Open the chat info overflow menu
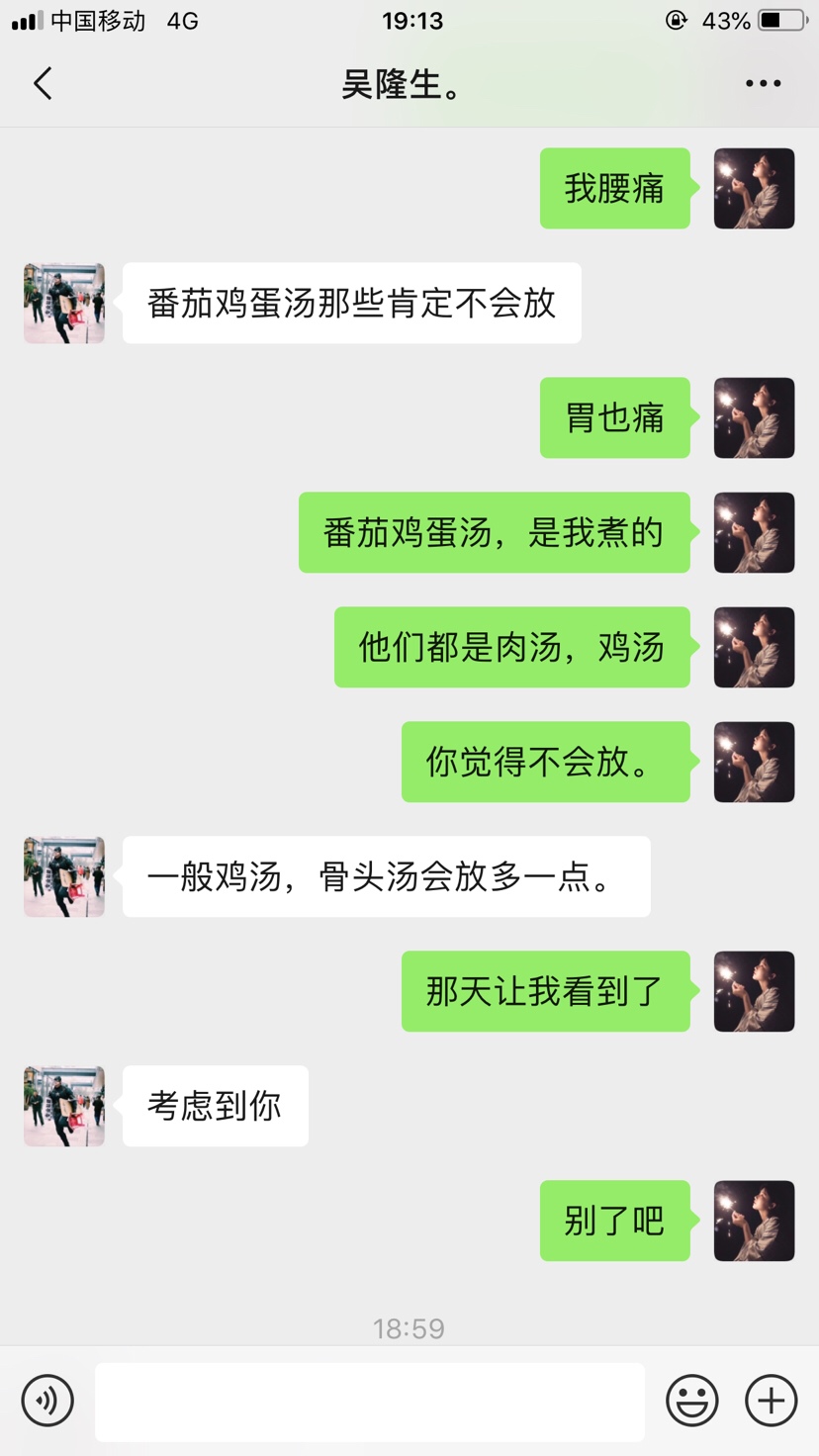Screen dimensions: 819x1456 click(x=763, y=84)
